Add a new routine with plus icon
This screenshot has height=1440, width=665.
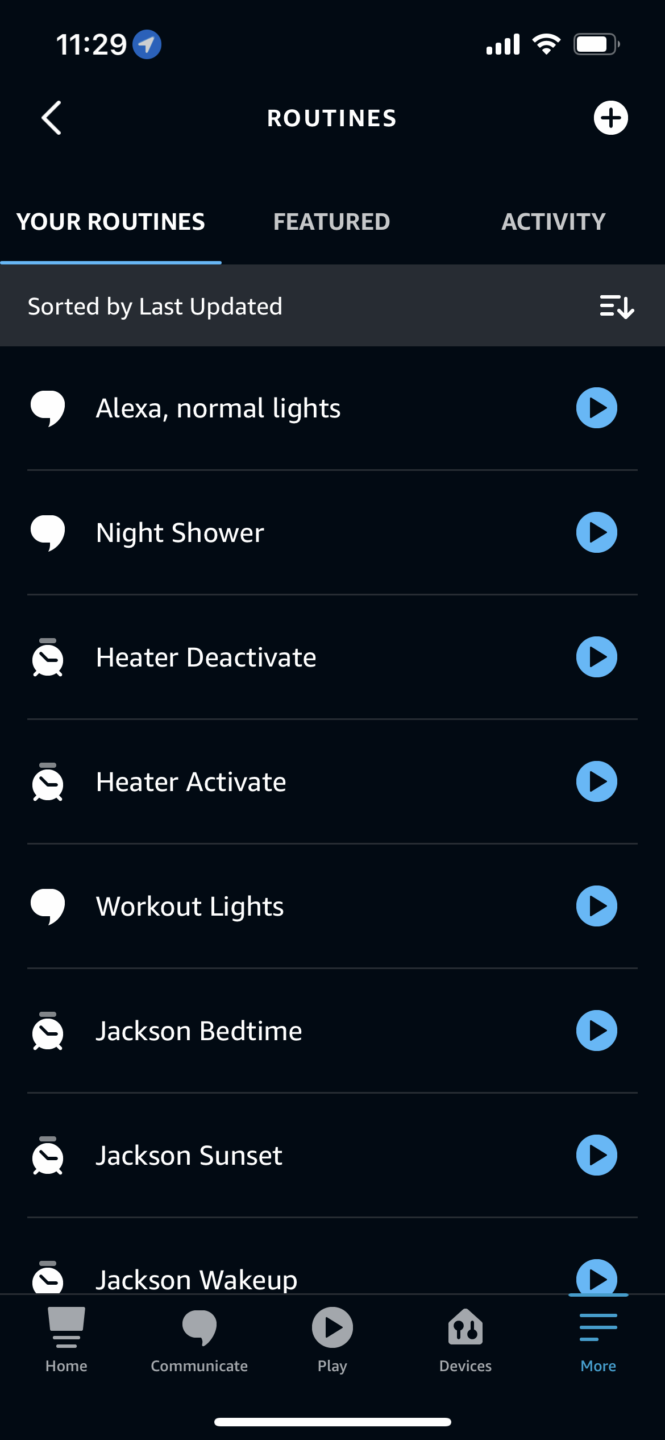click(610, 118)
